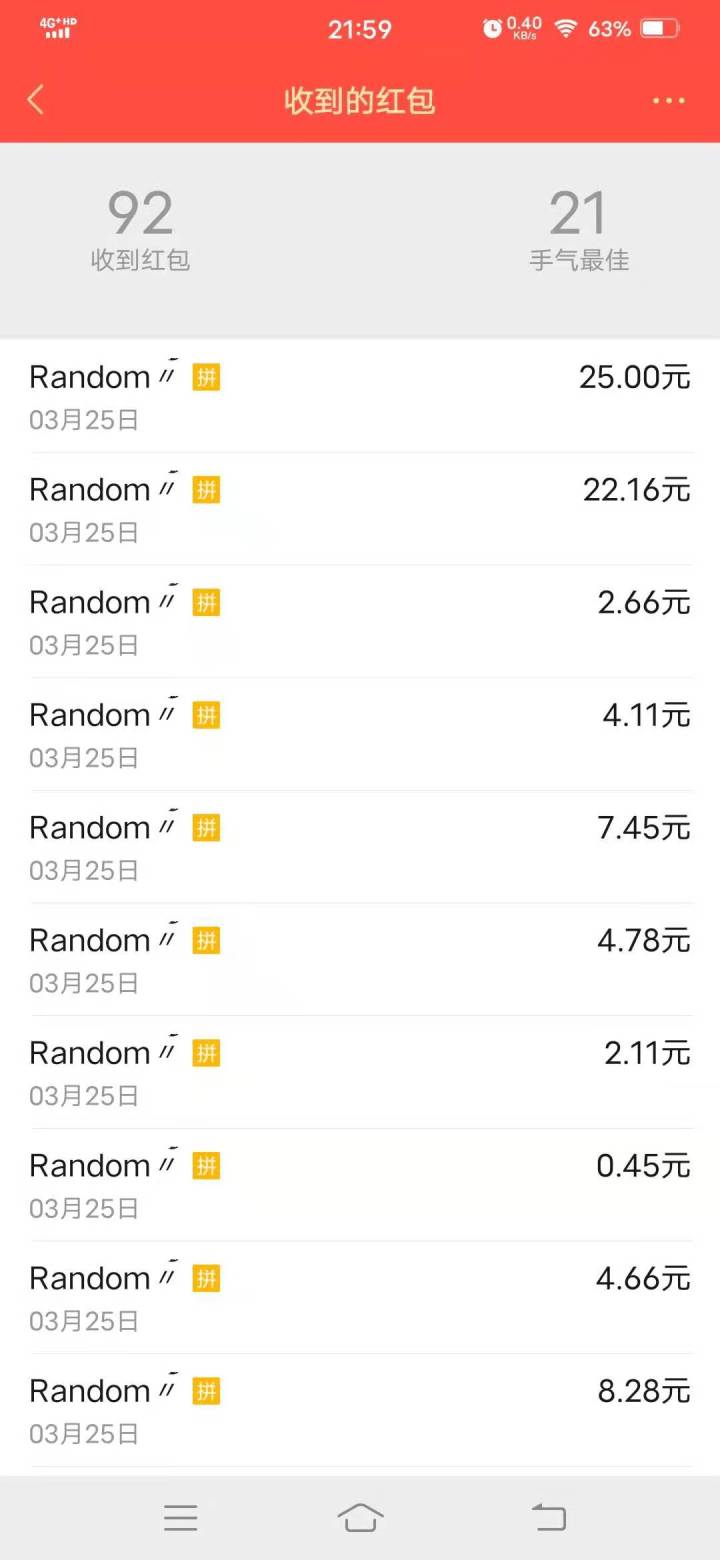The image size is (720, 1560).
Task: Tap the system home button
Action: point(360,1517)
